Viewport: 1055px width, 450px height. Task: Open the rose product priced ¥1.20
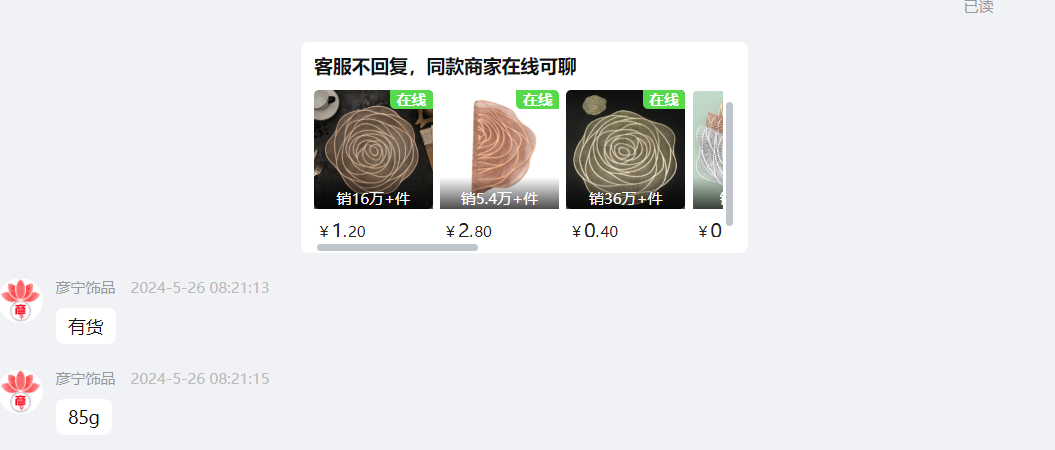click(x=373, y=149)
